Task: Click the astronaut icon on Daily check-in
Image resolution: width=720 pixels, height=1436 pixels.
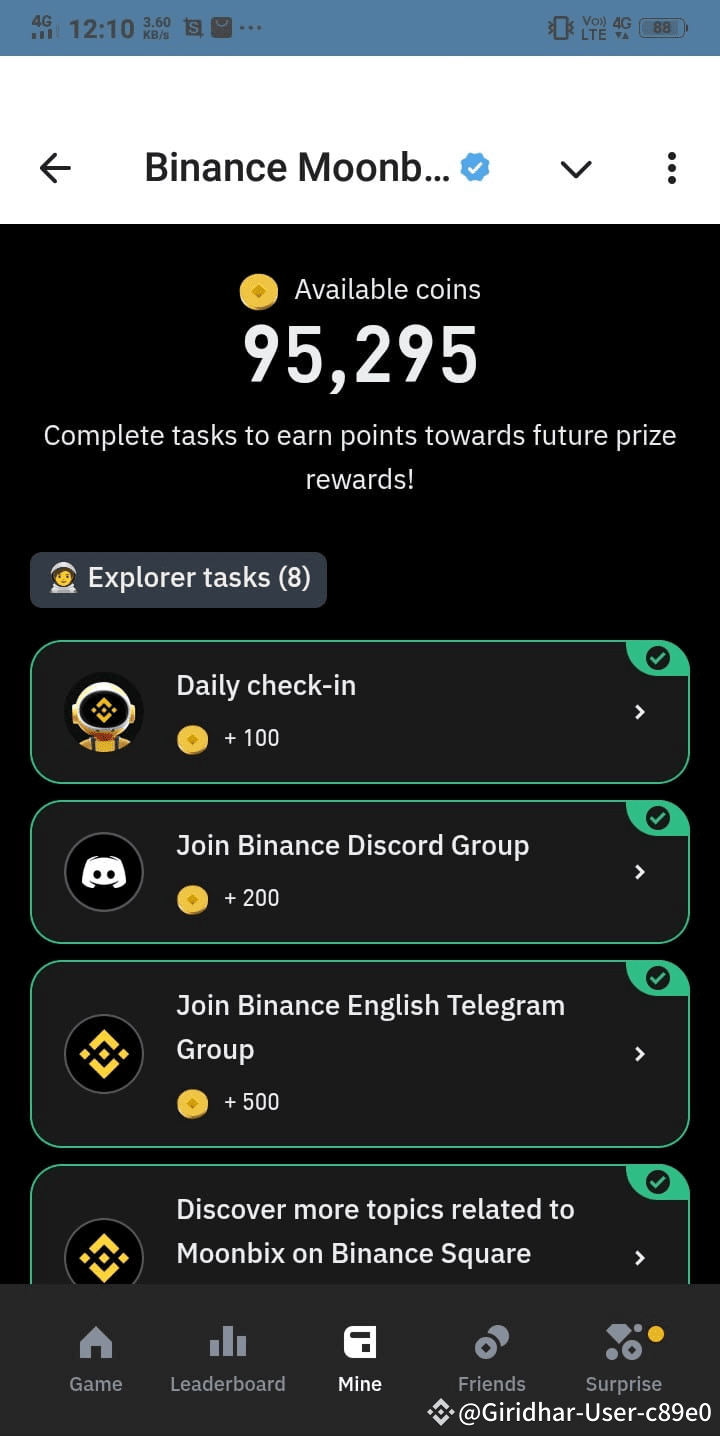Action: [x=104, y=711]
